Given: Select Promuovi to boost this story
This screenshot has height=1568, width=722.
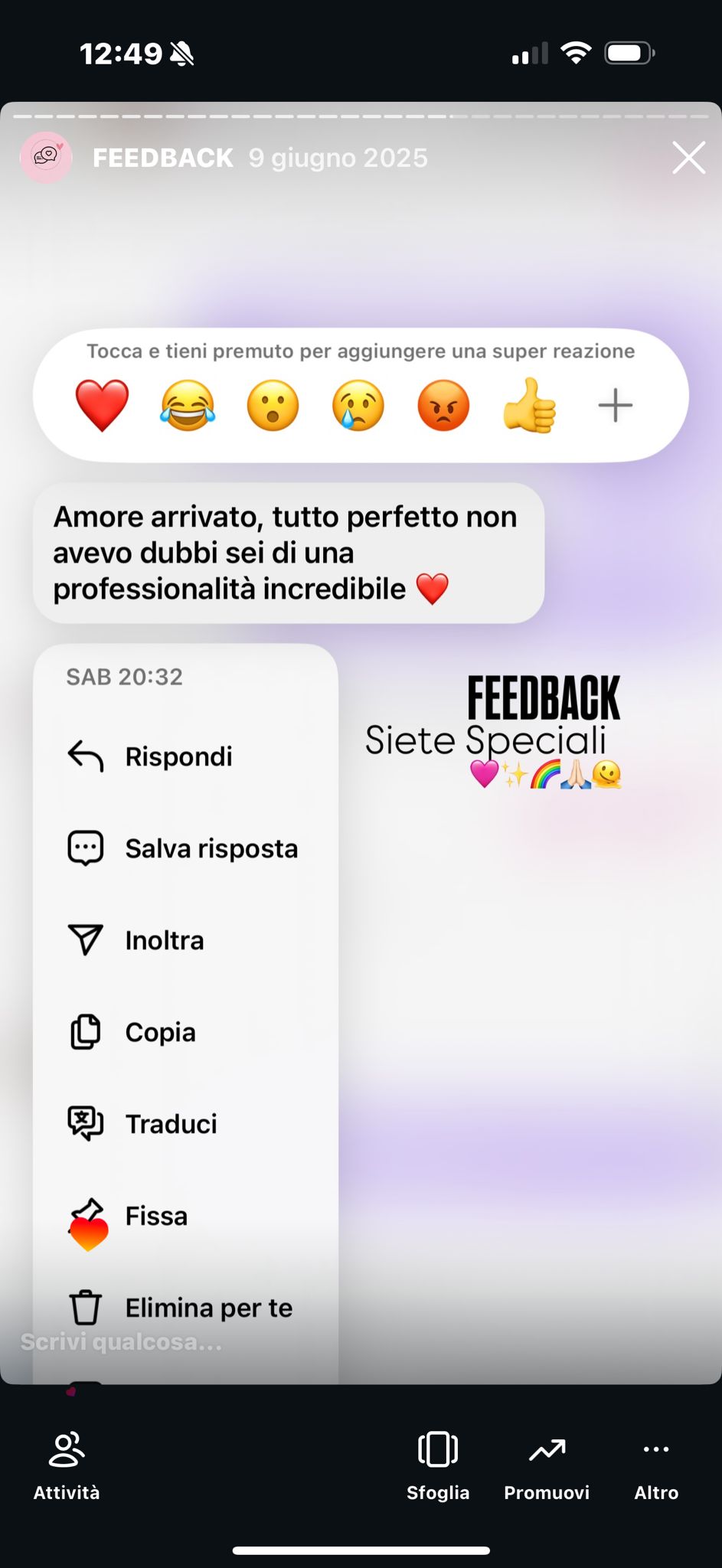Looking at the screenshot, I should pos(547,1465).
